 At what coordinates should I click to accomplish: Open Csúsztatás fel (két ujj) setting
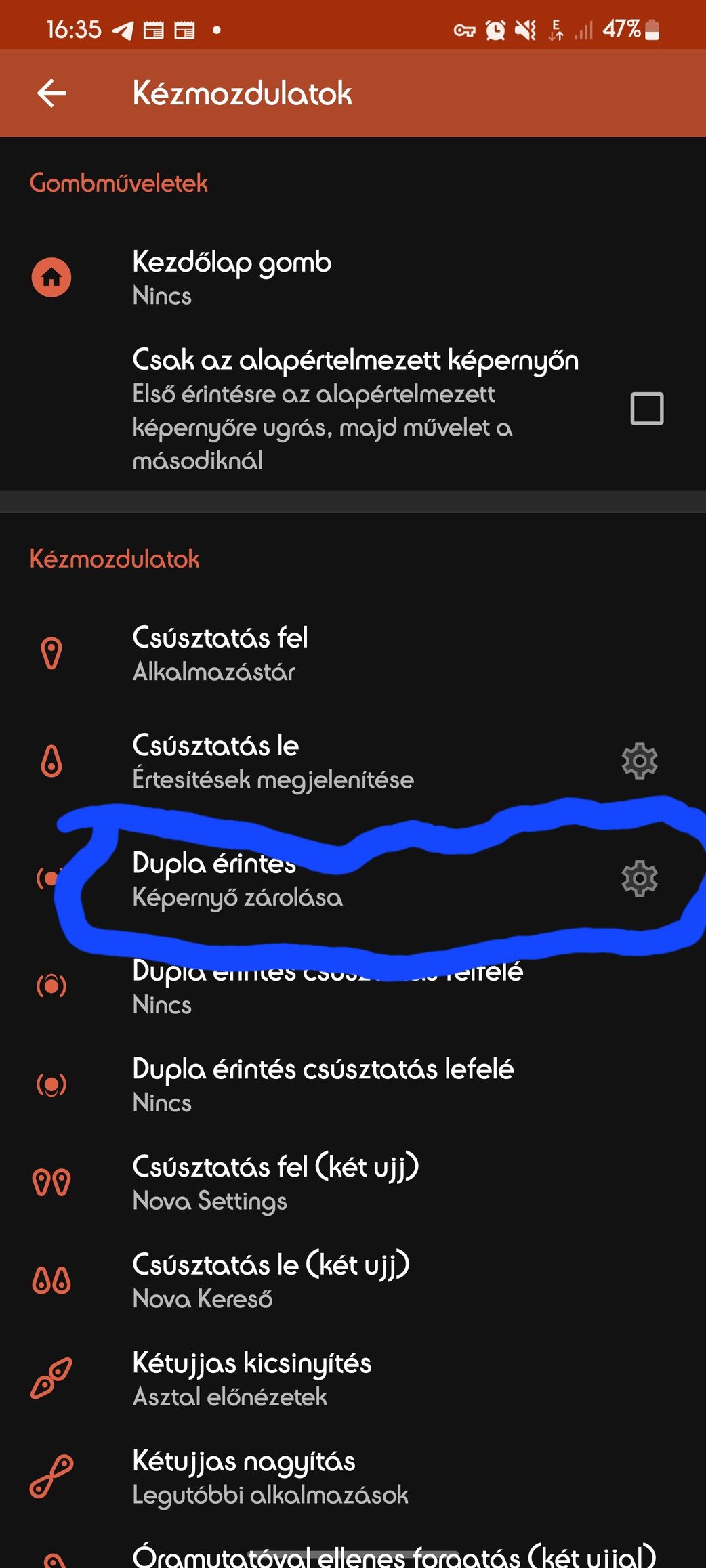tap(353, 1183)
